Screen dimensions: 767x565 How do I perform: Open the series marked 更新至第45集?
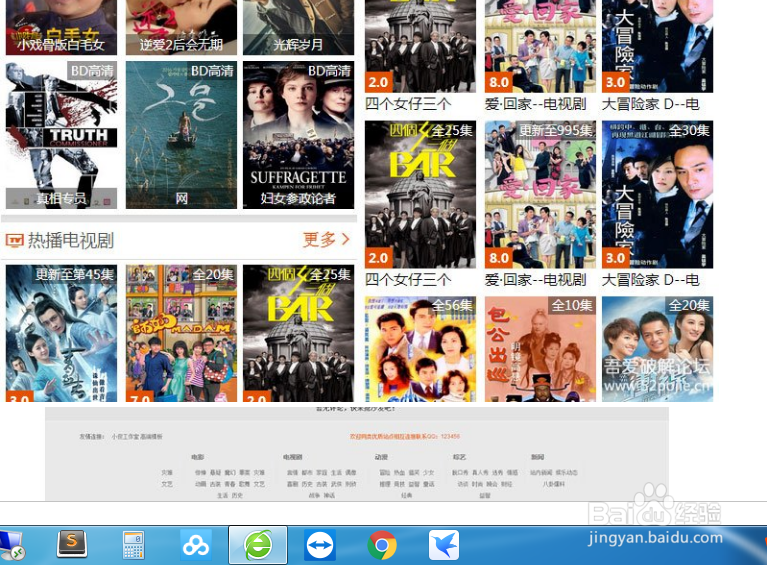[61, 333]
